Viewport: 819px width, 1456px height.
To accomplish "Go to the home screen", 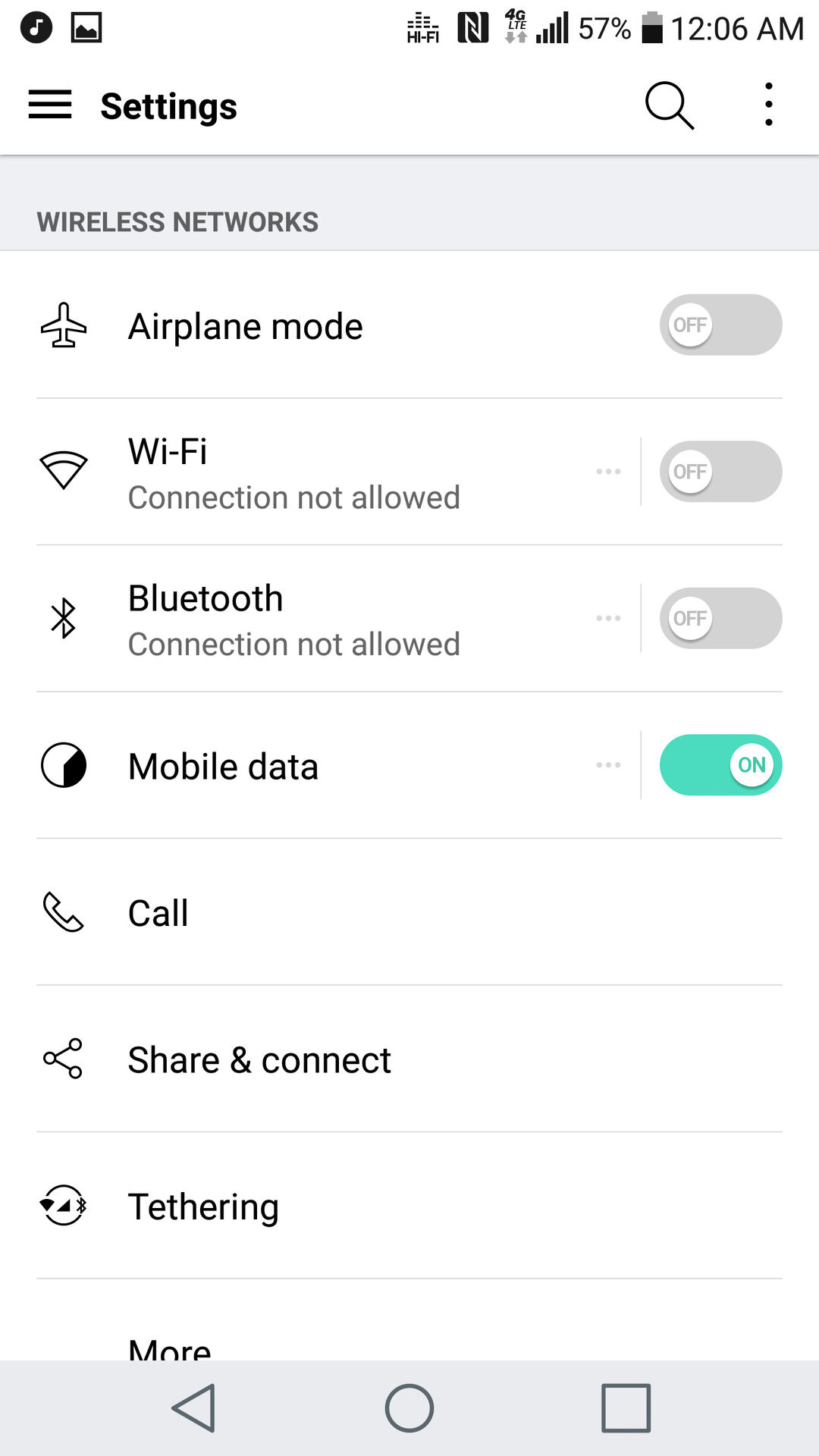I will (x=409, y=1408).
